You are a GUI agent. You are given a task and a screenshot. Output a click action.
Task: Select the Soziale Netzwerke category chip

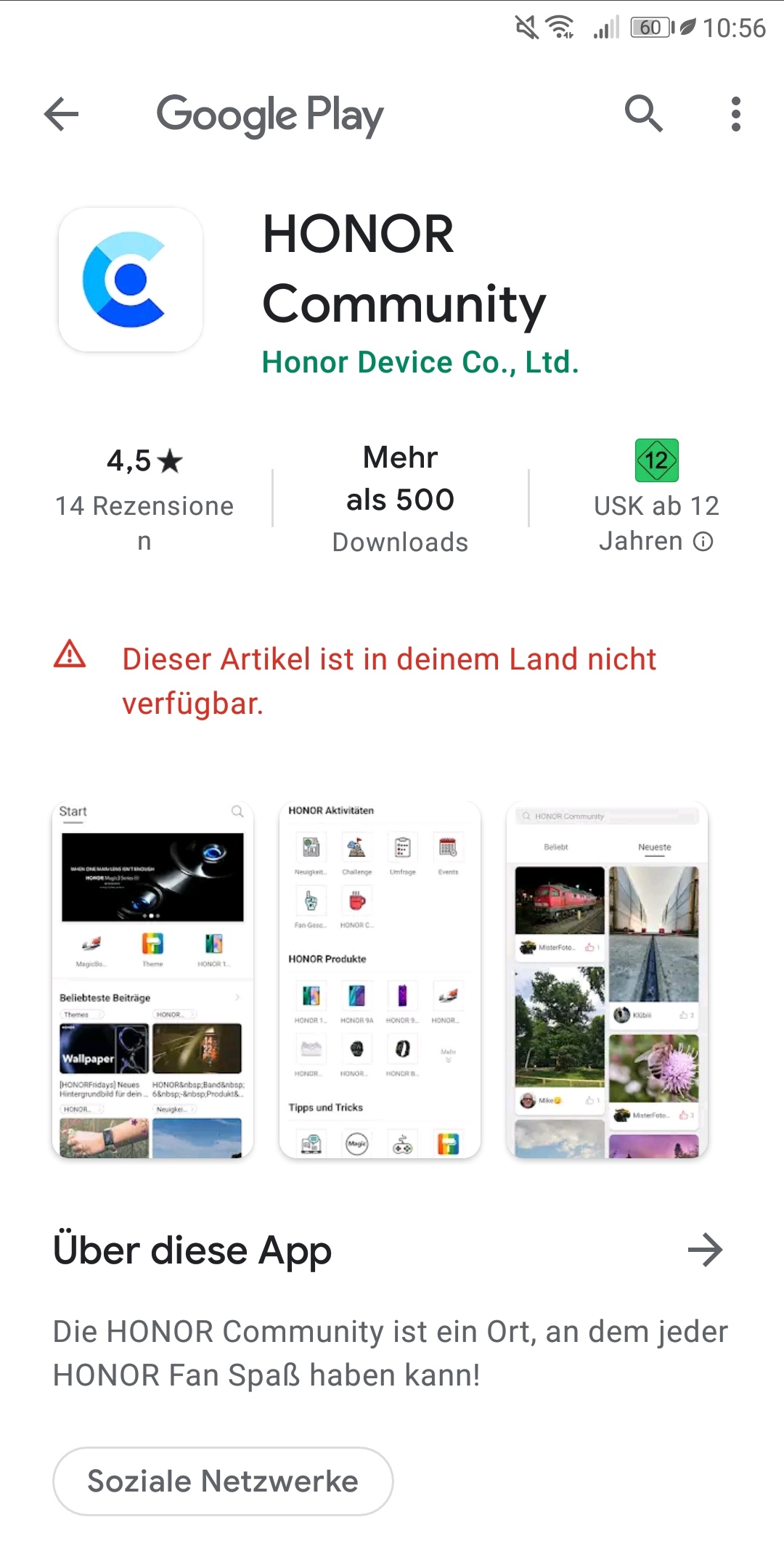point(222,1481)
